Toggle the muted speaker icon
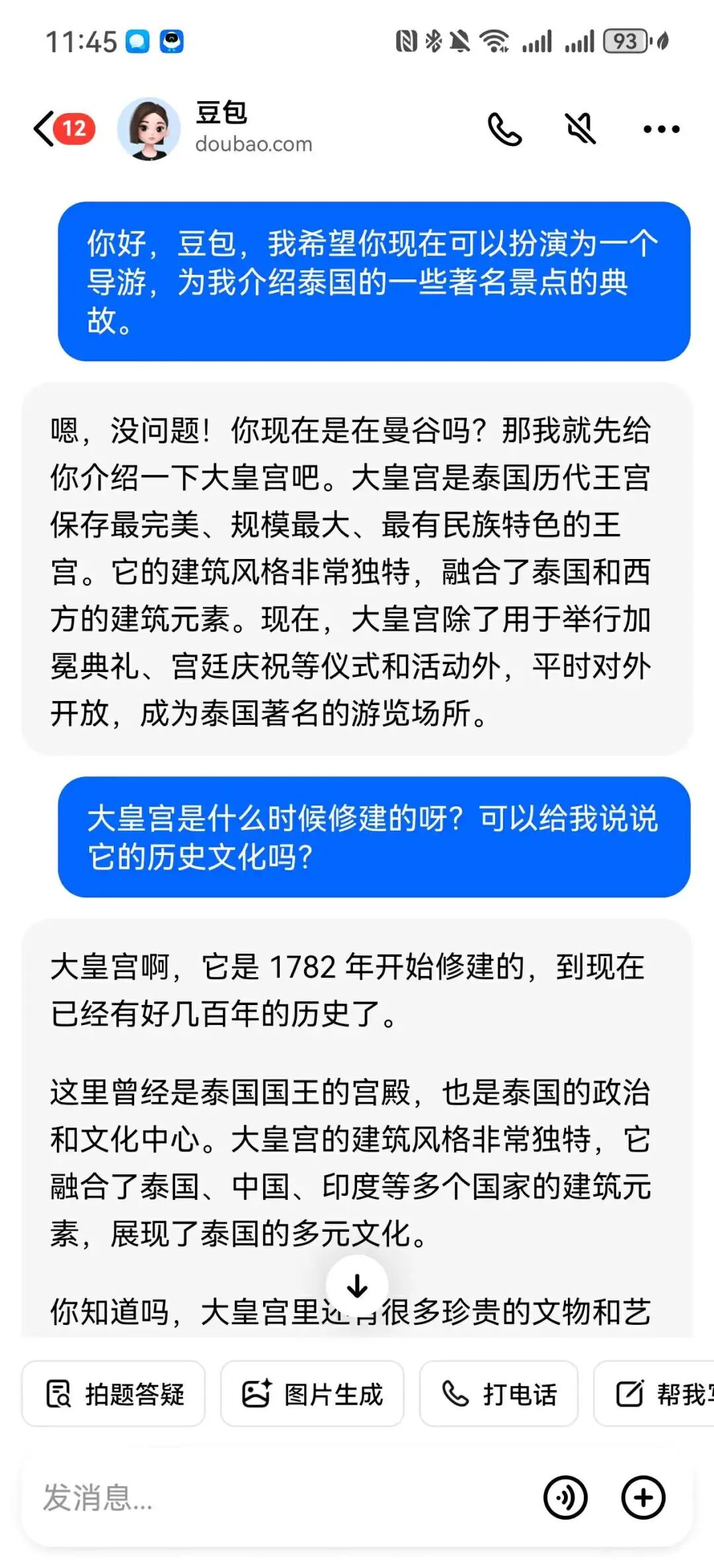 [581, 129]
